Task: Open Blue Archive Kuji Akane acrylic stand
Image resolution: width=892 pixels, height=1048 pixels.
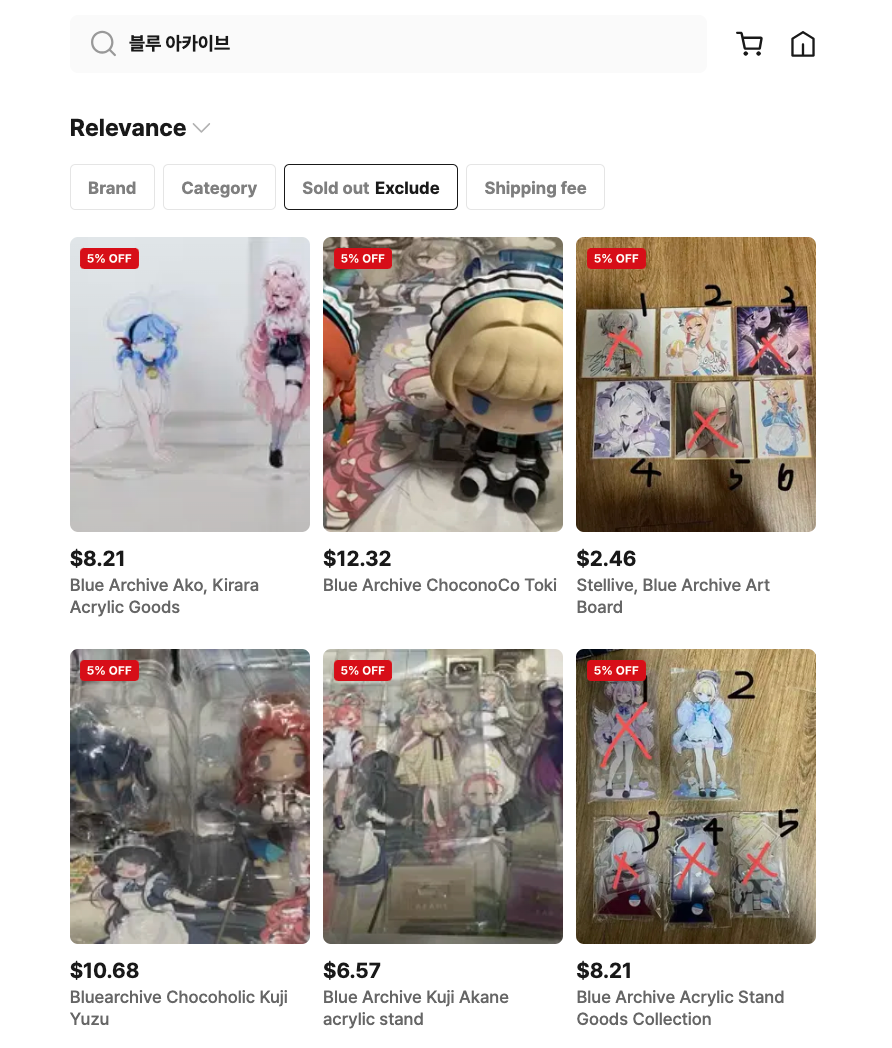Action: tap(442, 796)
